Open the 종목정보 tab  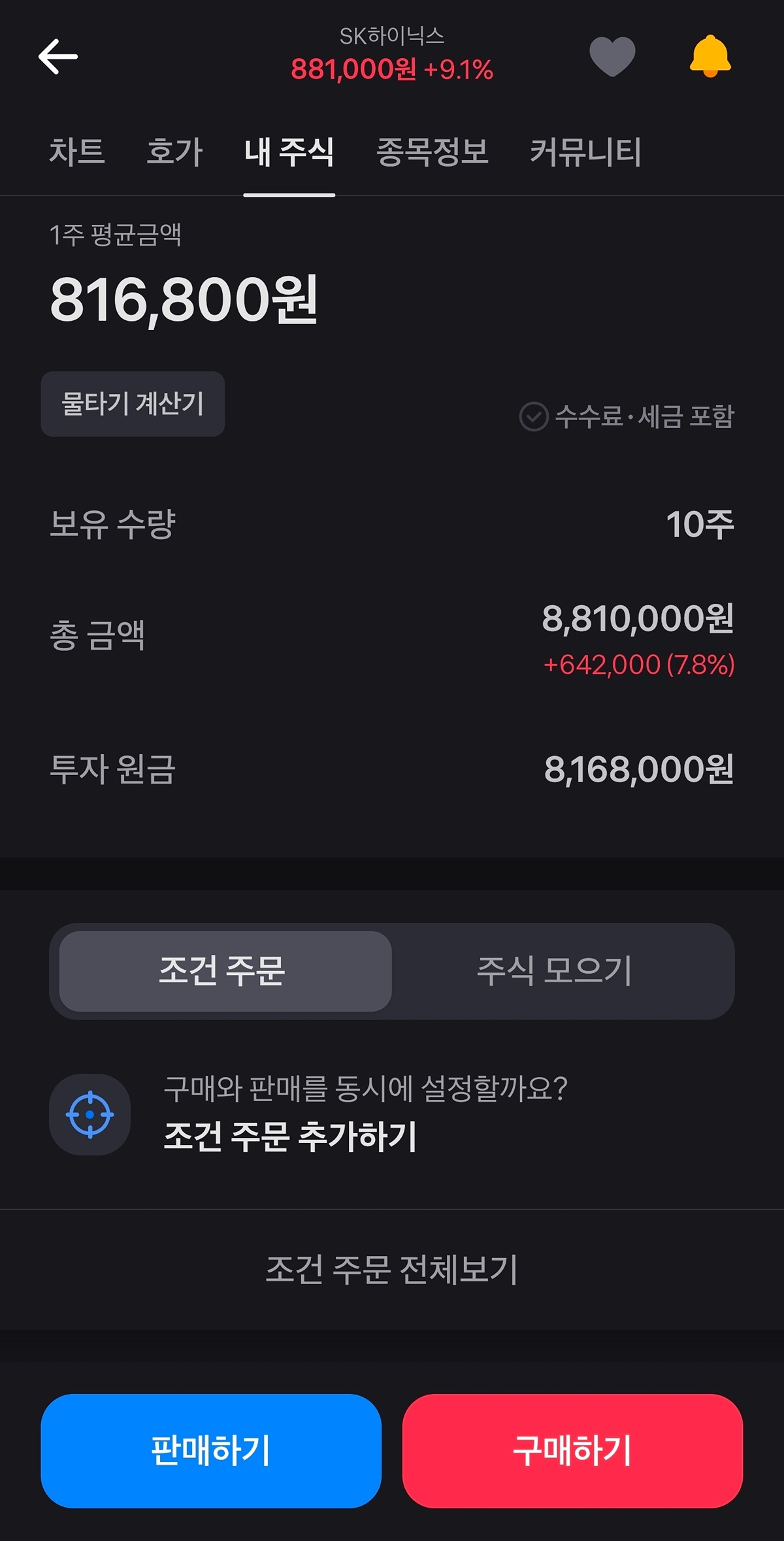coord(433,152)
